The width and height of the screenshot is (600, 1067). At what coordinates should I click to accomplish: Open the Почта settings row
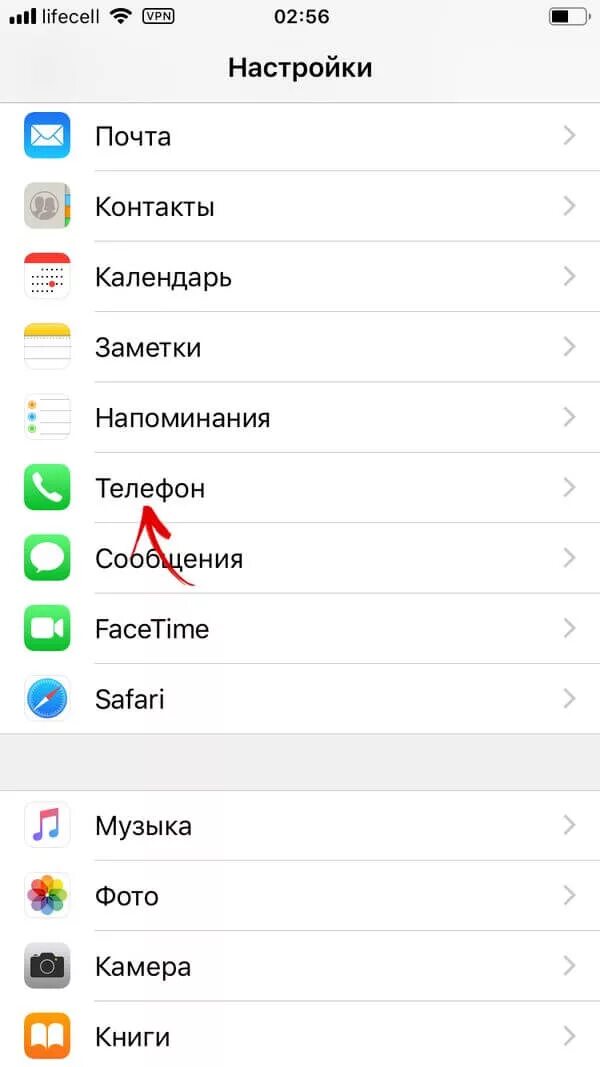pyautogui.click(x=300, y=136)
